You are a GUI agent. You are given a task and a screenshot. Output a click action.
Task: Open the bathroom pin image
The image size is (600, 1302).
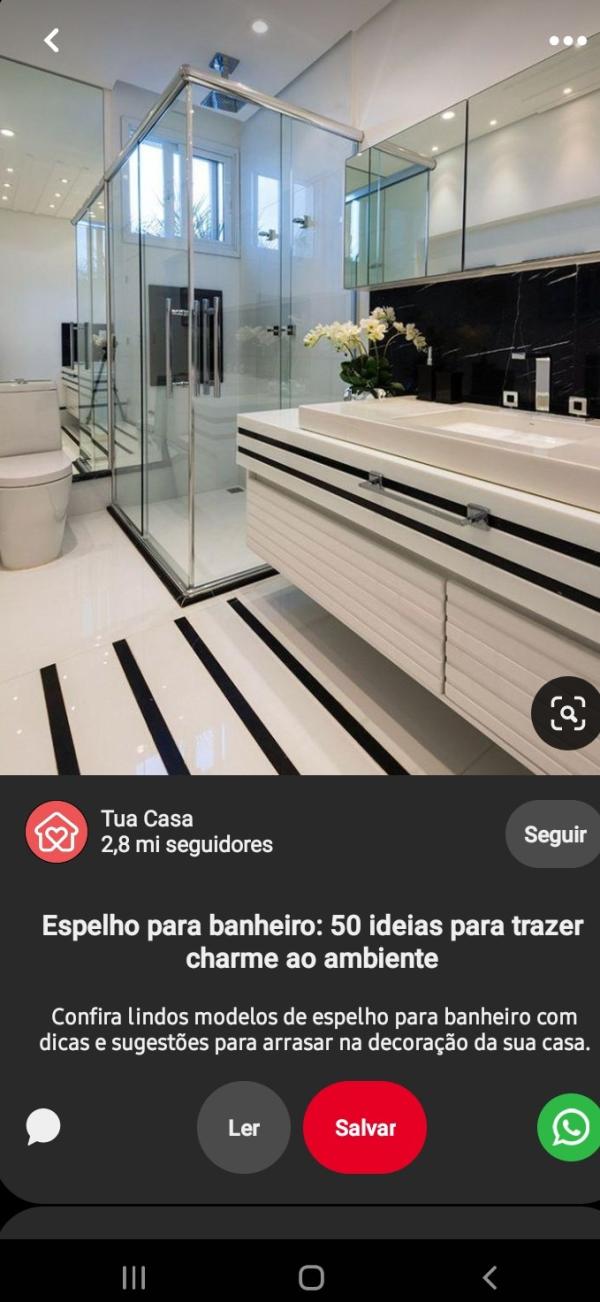click(x=300, y=400)
